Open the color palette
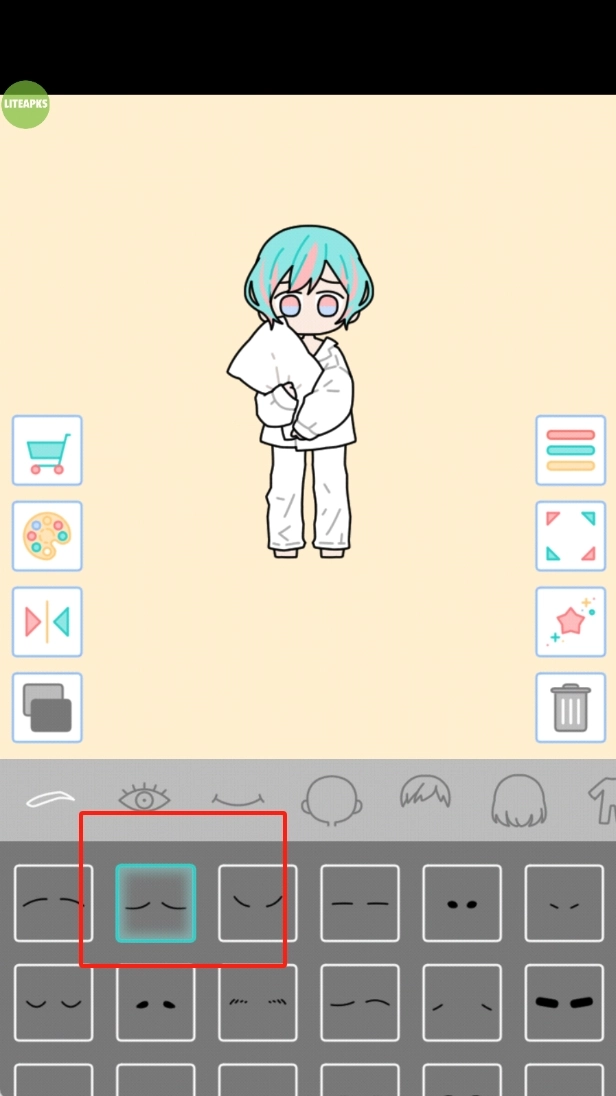The width and height of the screenshot is (616, 1096). (x=47, y=536)
